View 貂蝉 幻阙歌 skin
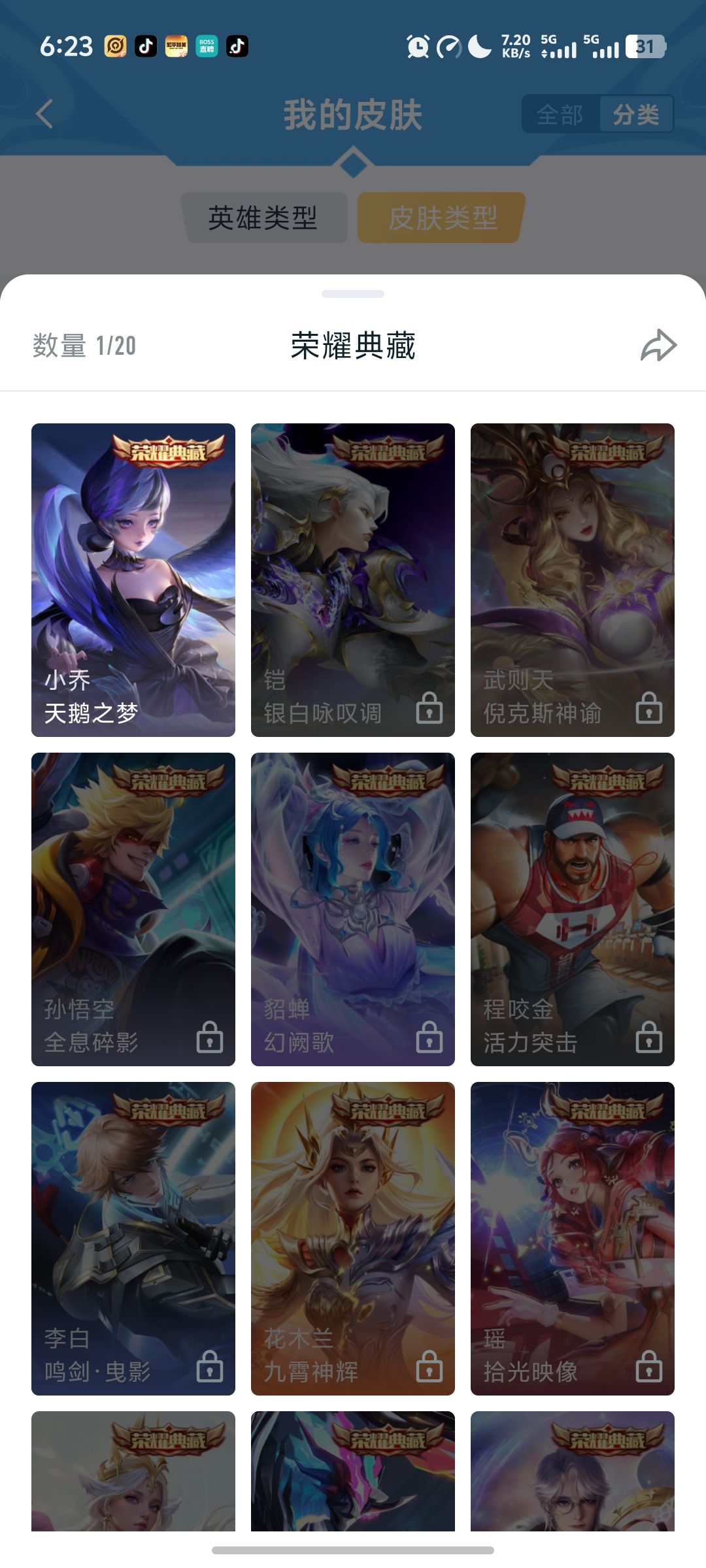The height and width of the screenshot is (1568, 706). pos(353,909)
